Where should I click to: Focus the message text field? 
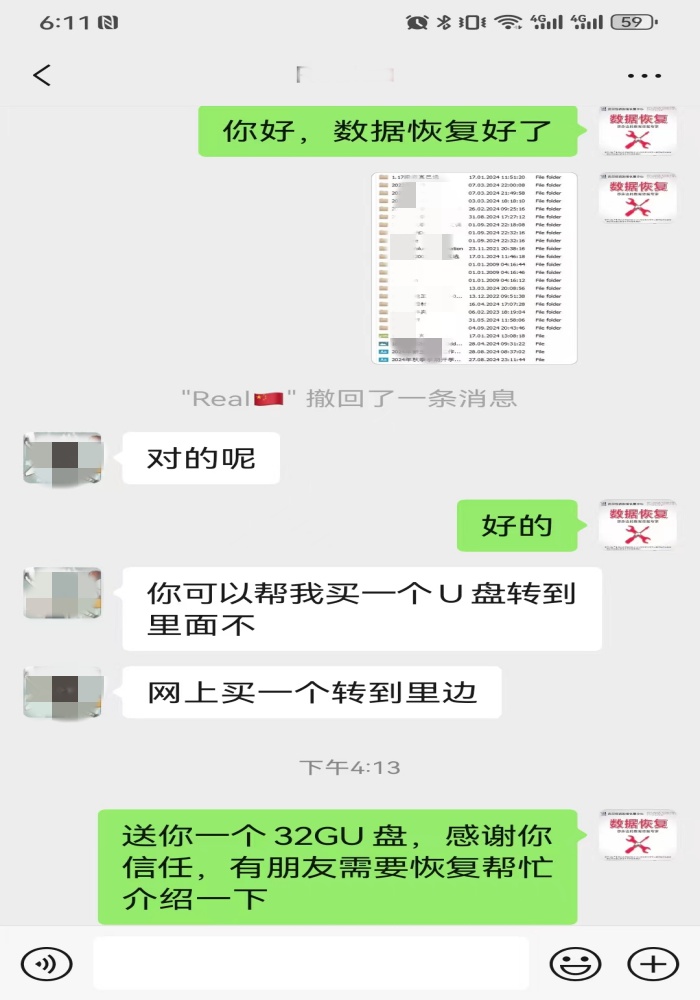pos(310,964)
